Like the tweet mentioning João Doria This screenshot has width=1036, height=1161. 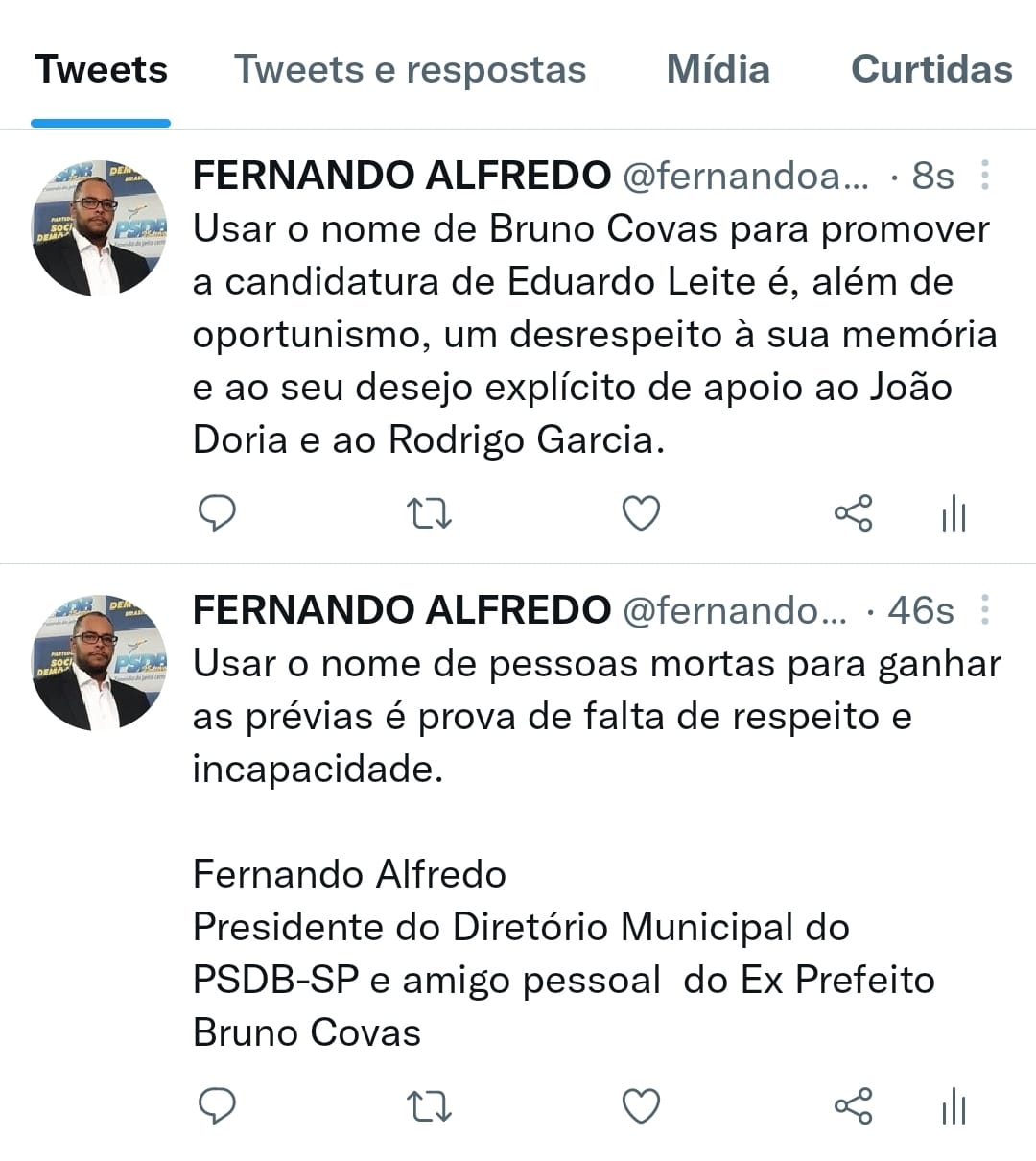pos(641,514)
